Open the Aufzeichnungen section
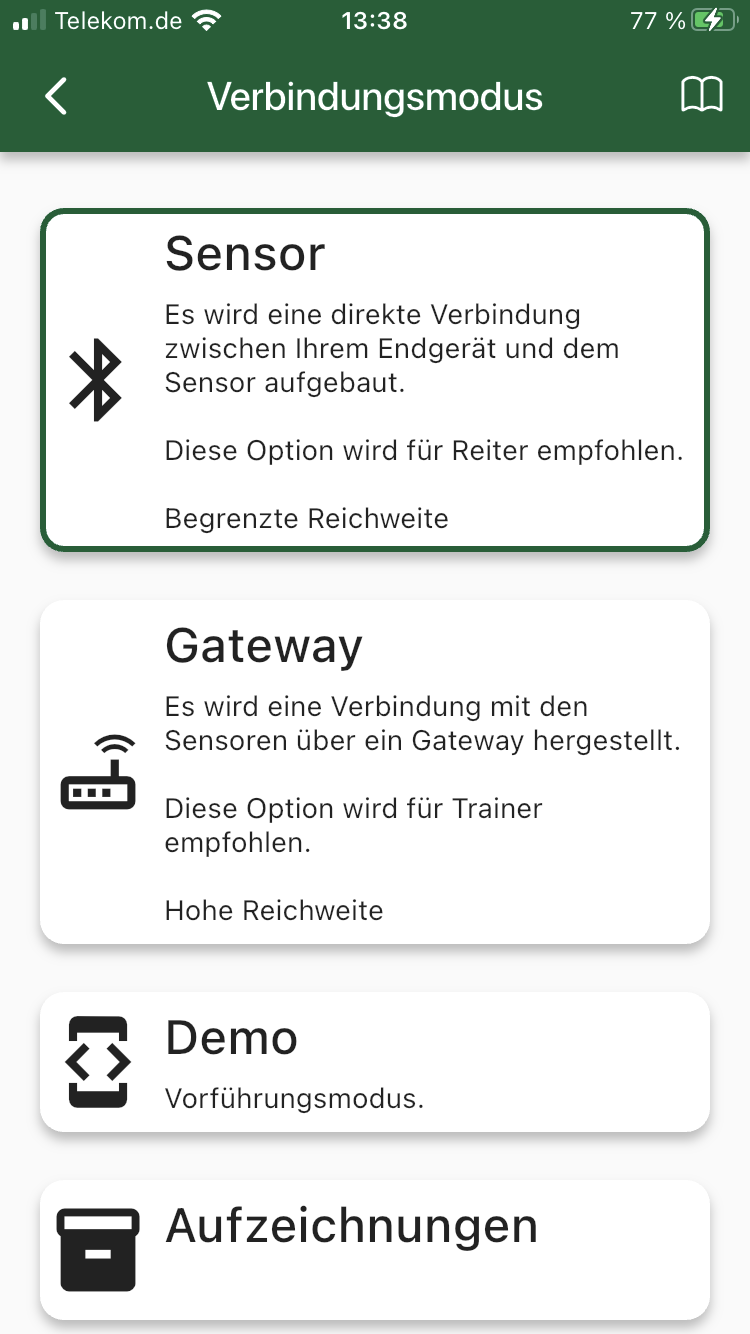The image size is (750, 1334). tap(375, 1248)
